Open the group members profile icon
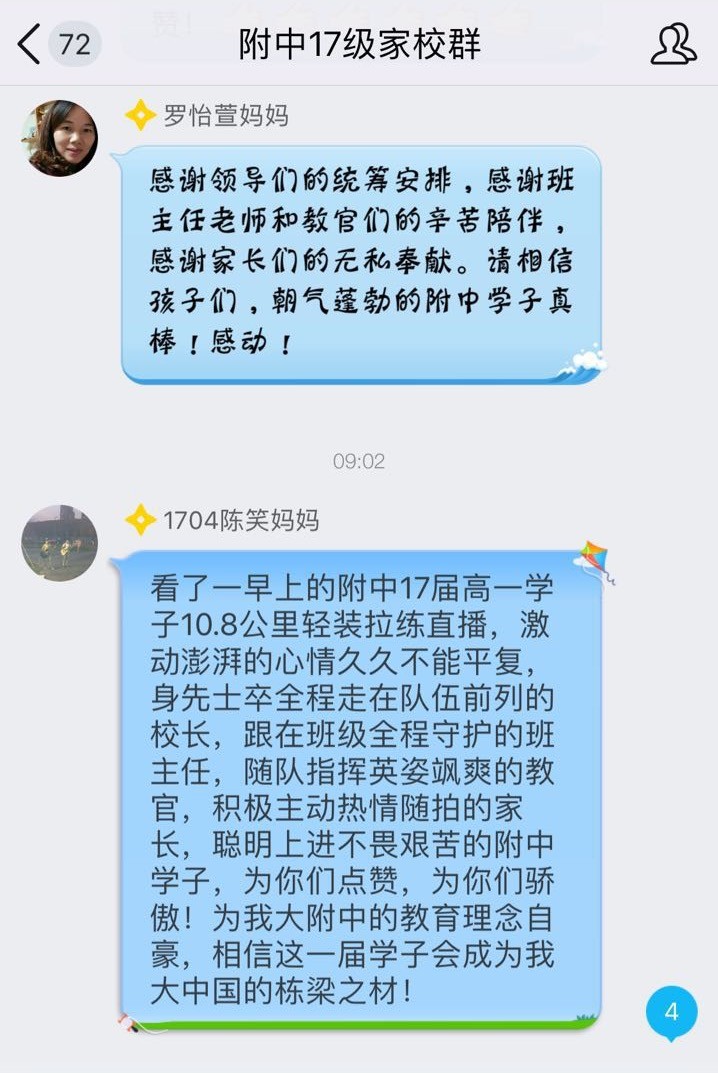This screenshot has height=1073, width=718. click(673, 44)
